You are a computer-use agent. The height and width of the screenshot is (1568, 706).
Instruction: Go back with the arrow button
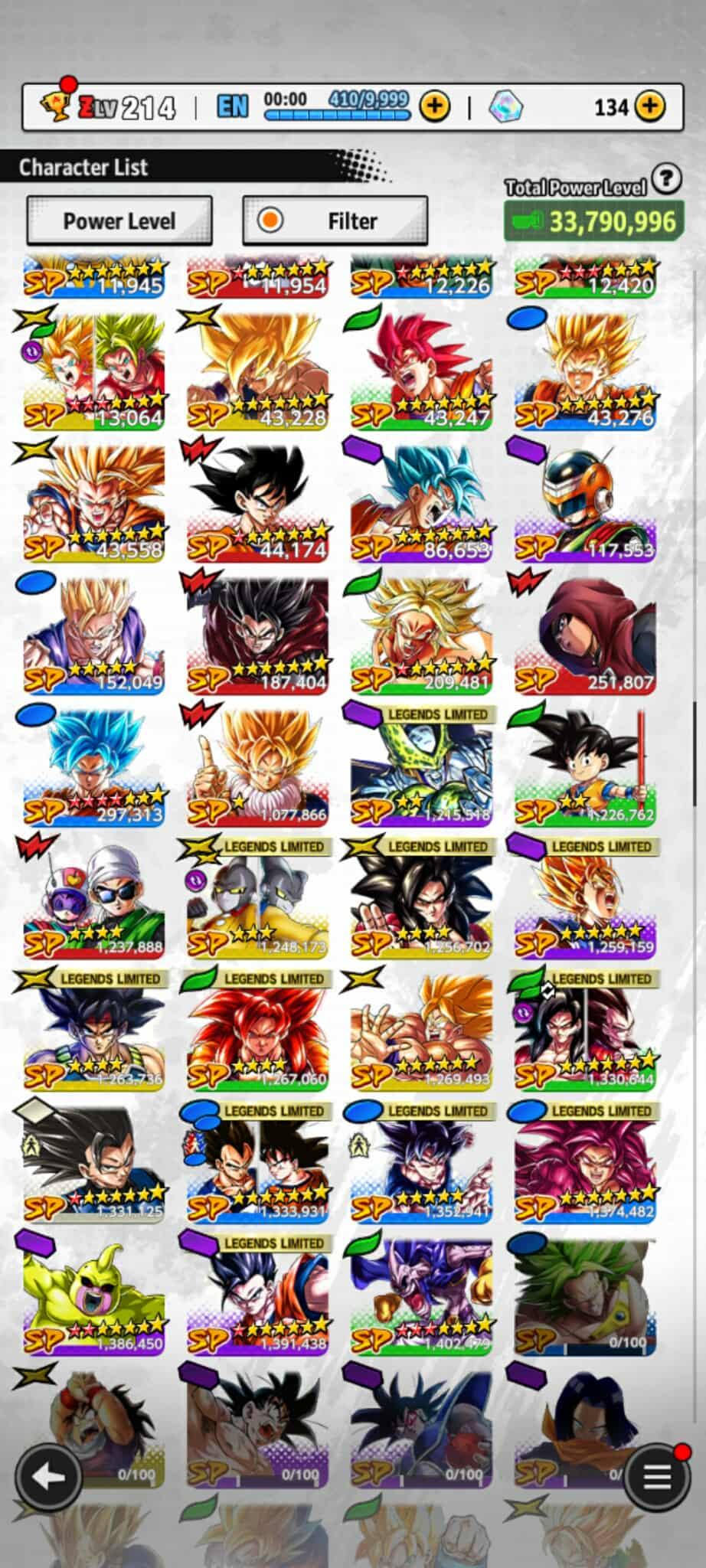tap(48, 1478)
